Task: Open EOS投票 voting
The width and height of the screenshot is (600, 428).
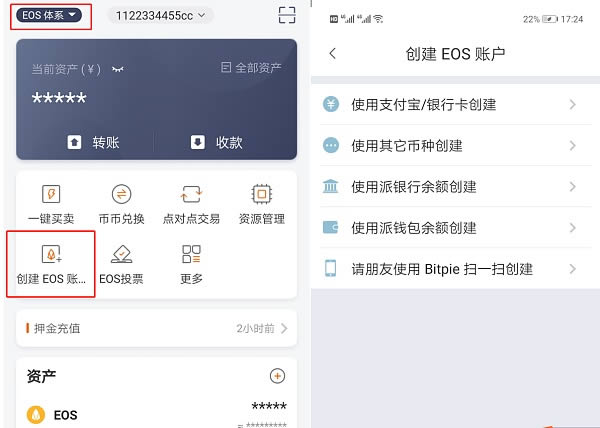Action: (120, 265)
